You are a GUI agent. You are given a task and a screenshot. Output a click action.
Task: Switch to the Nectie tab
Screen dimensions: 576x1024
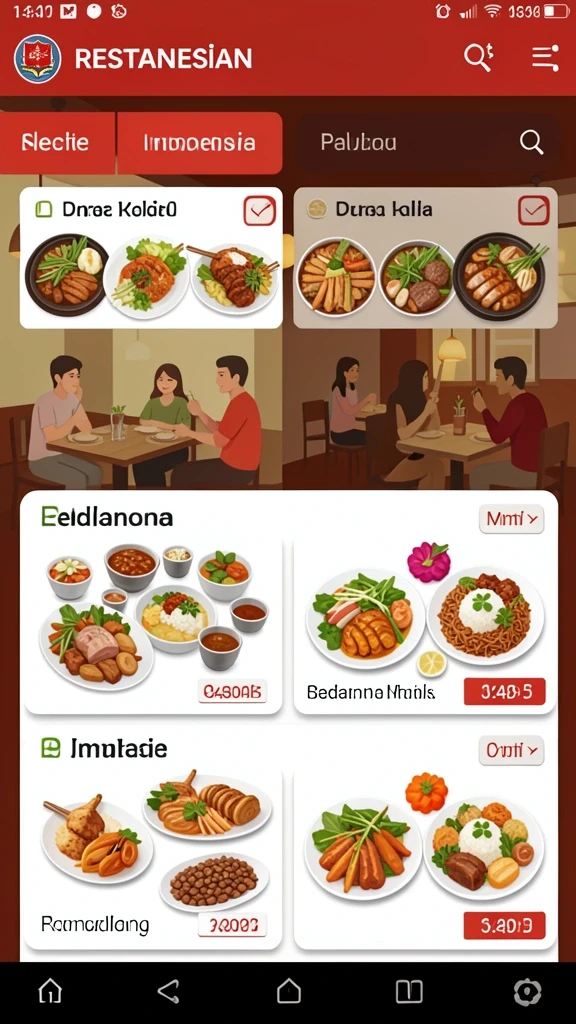[57, 142]
